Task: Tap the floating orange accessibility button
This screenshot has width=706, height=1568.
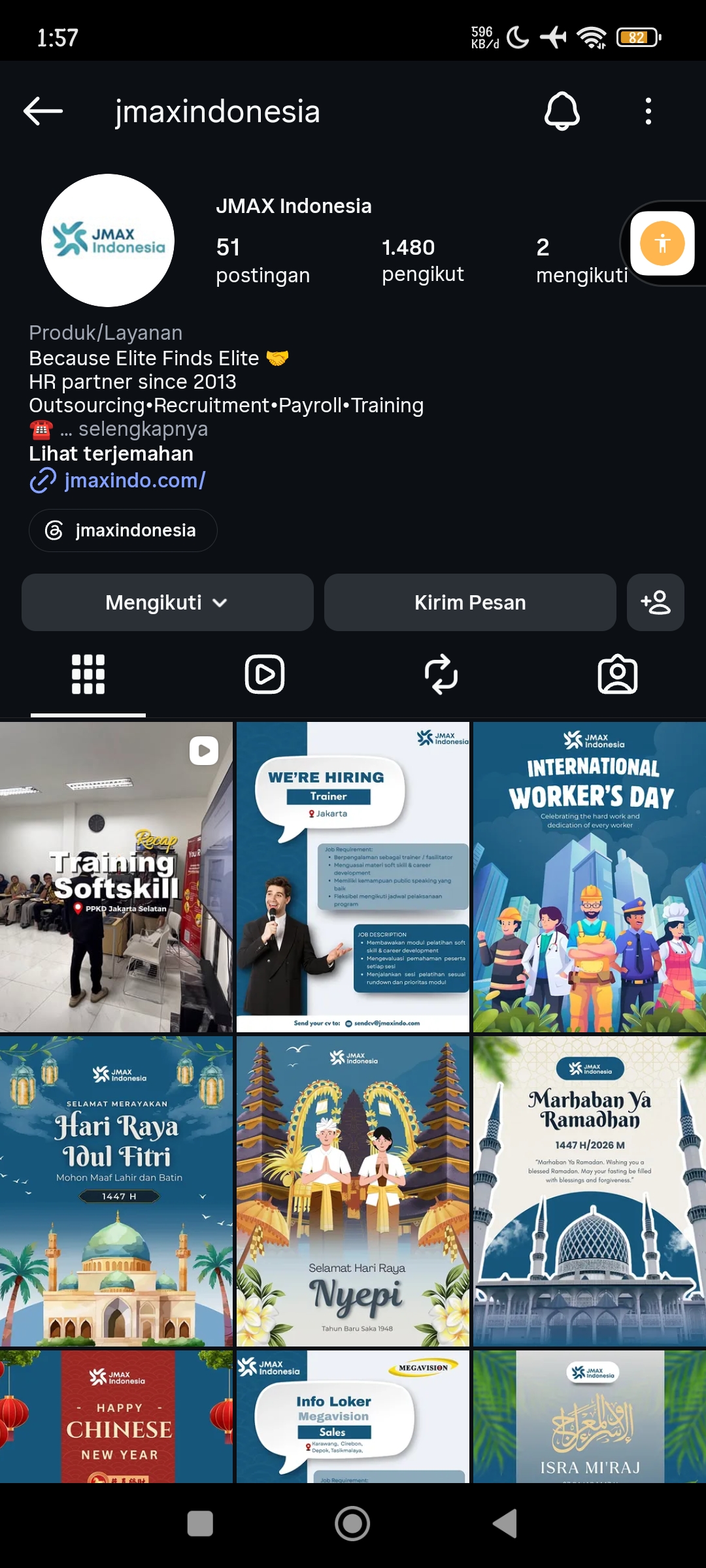Action: tap(662, 243)
